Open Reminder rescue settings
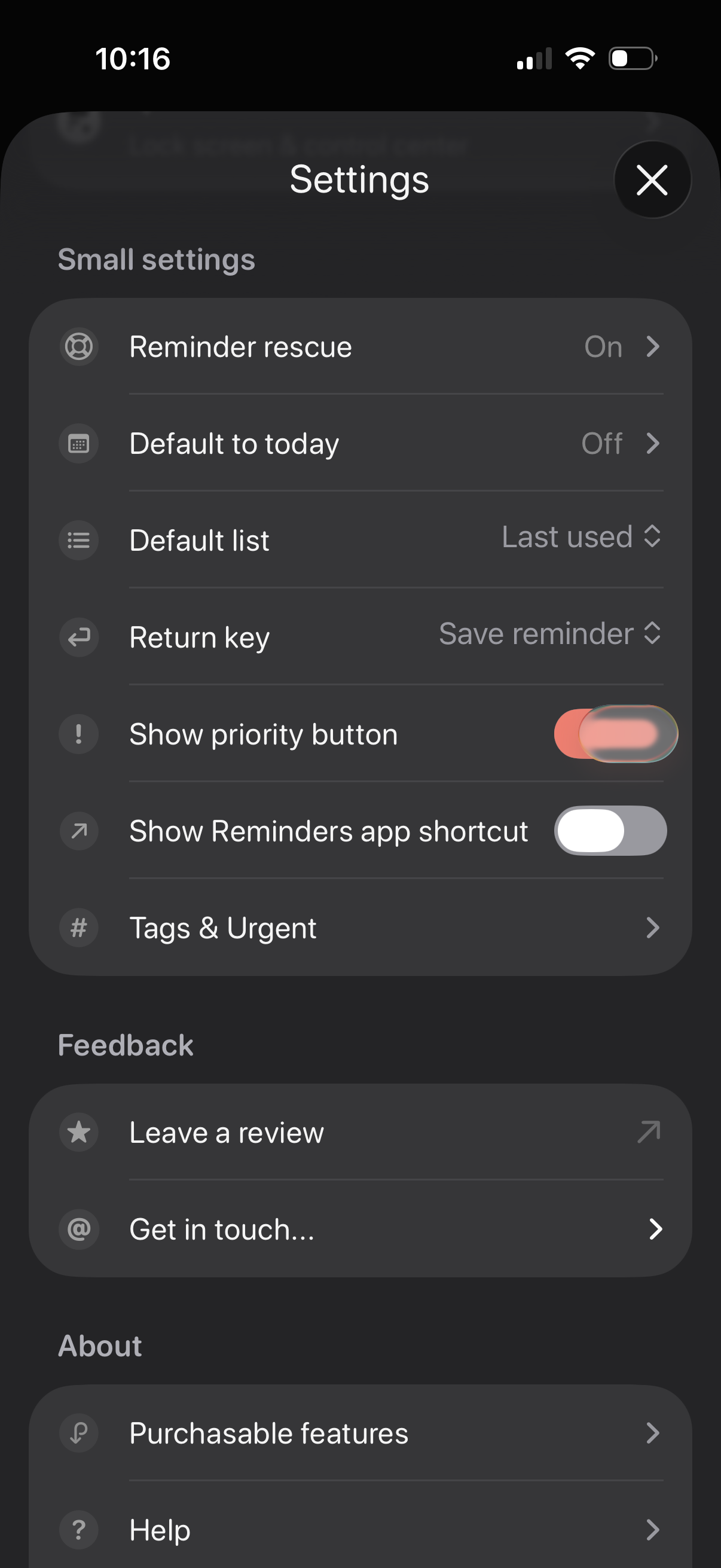Screen dimensions: 721x1568 pyautogui.click(x=361, y=346)
